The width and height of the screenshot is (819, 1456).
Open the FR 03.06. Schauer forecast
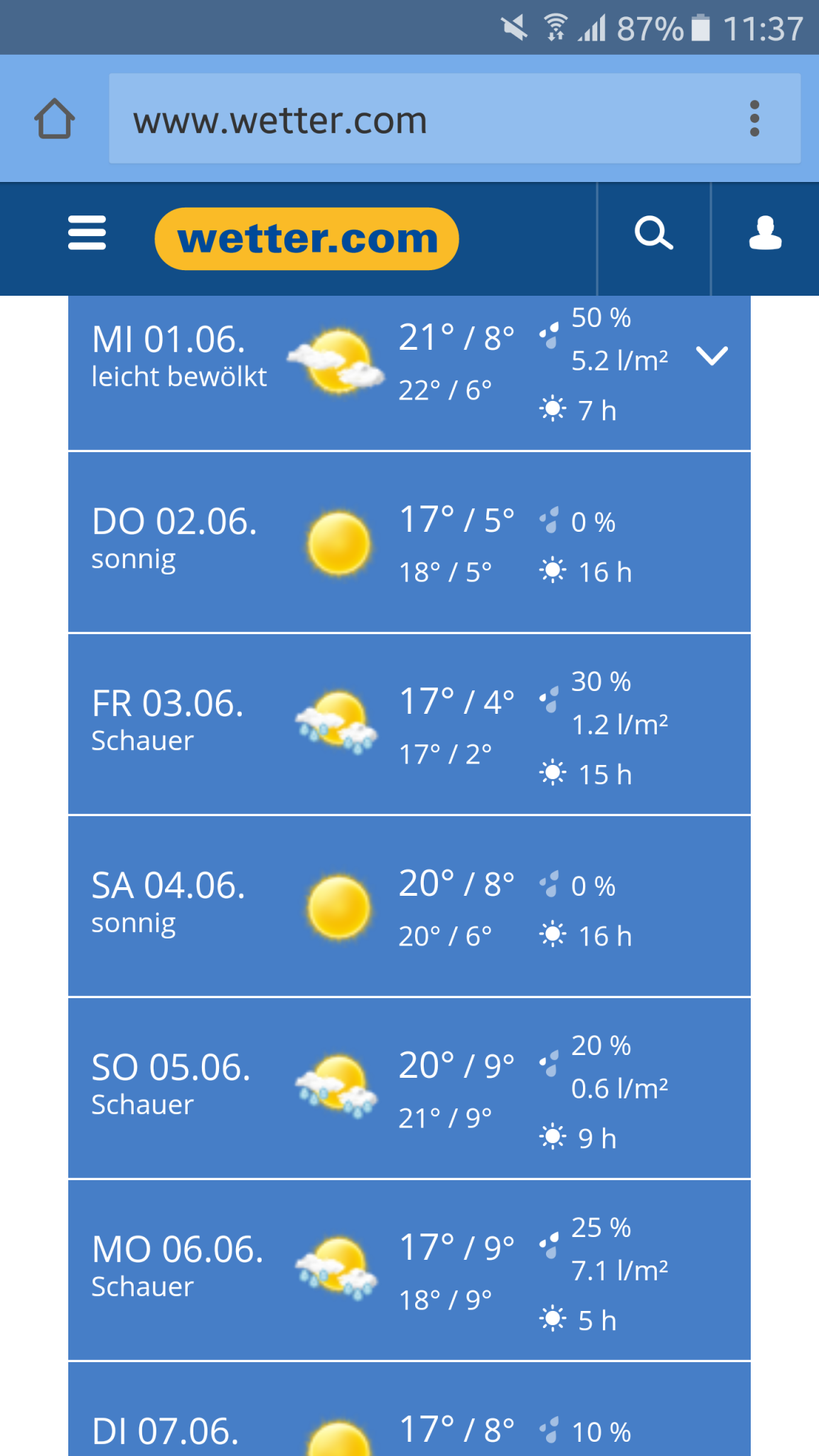pyautogui.click(x=409, y=724)
